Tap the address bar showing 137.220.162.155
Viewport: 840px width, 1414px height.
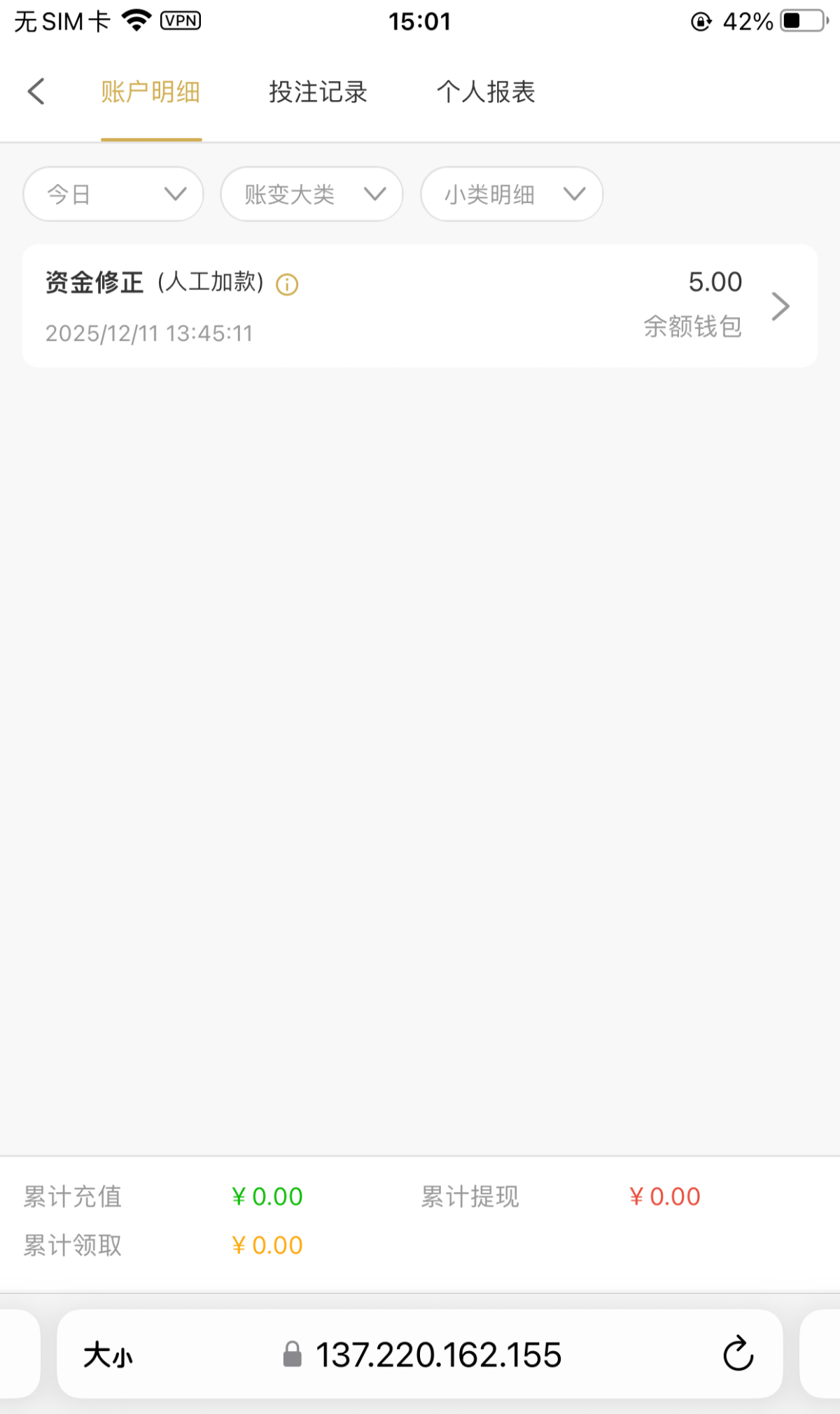[x=437, y=1354]
